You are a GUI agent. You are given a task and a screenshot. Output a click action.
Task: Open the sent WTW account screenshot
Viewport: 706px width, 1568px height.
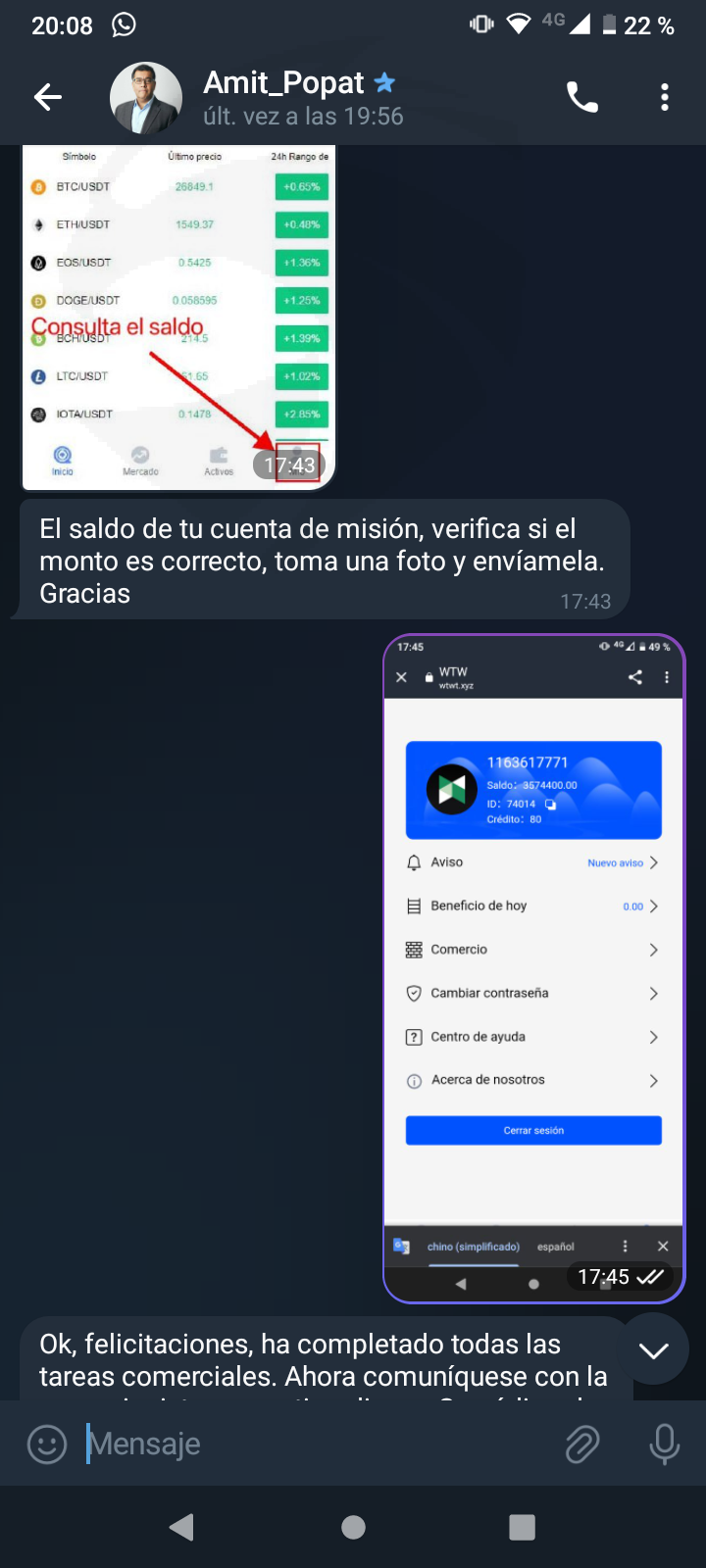click(x=533, y=968)
